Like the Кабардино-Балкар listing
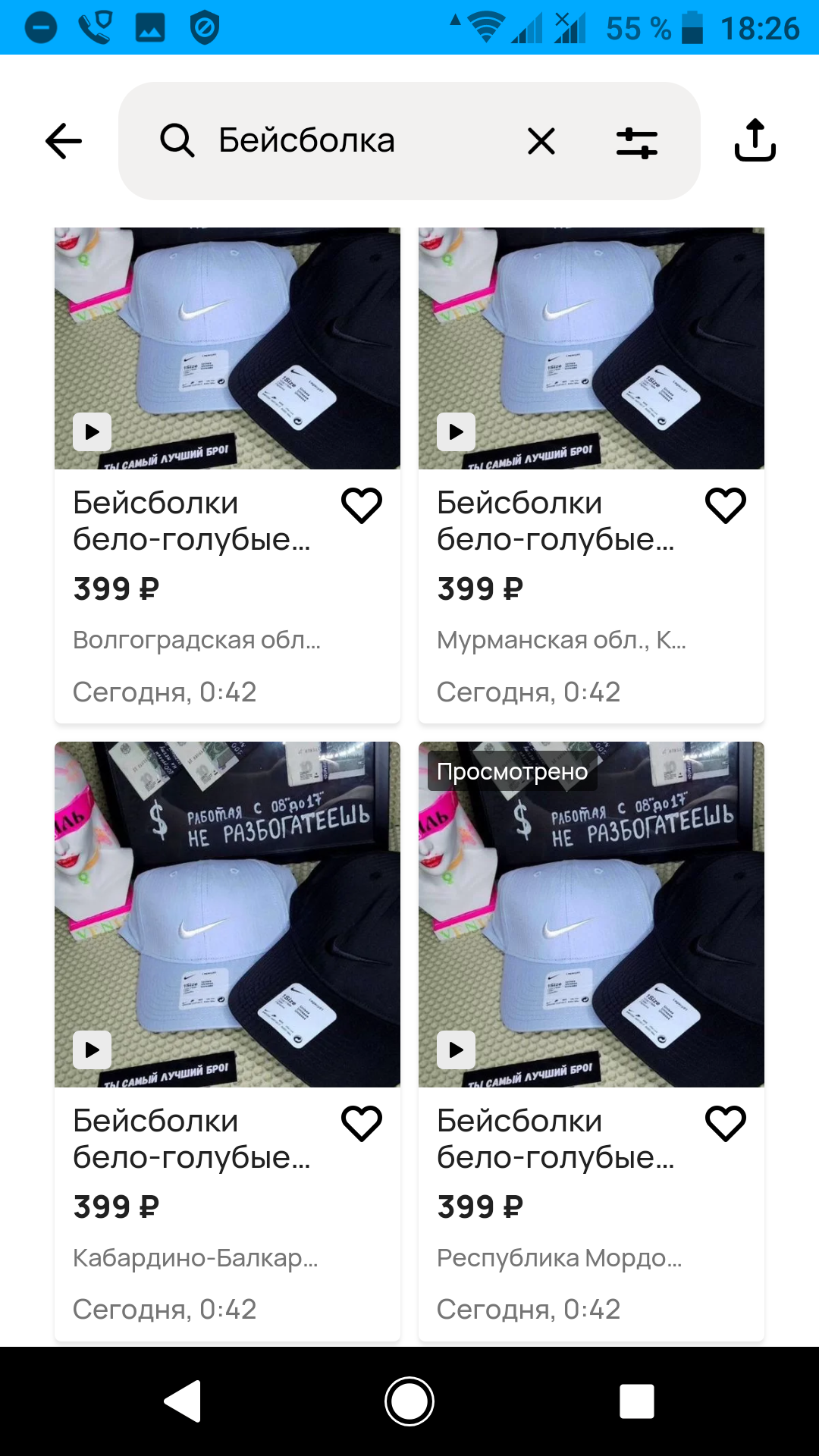The width and height of the screenshot is (819, 1456). (362, 1124)
